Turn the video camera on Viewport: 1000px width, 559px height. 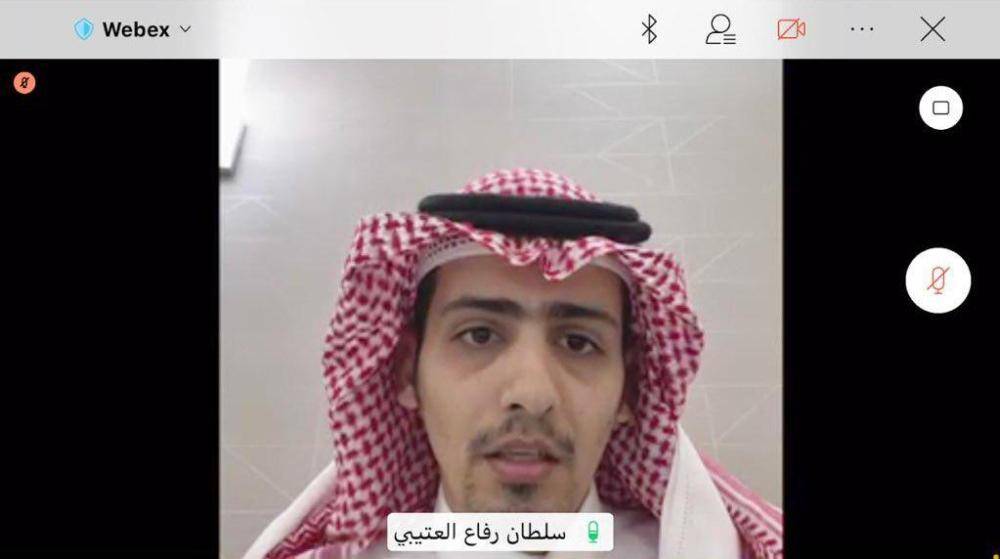[x=791, y=30]
